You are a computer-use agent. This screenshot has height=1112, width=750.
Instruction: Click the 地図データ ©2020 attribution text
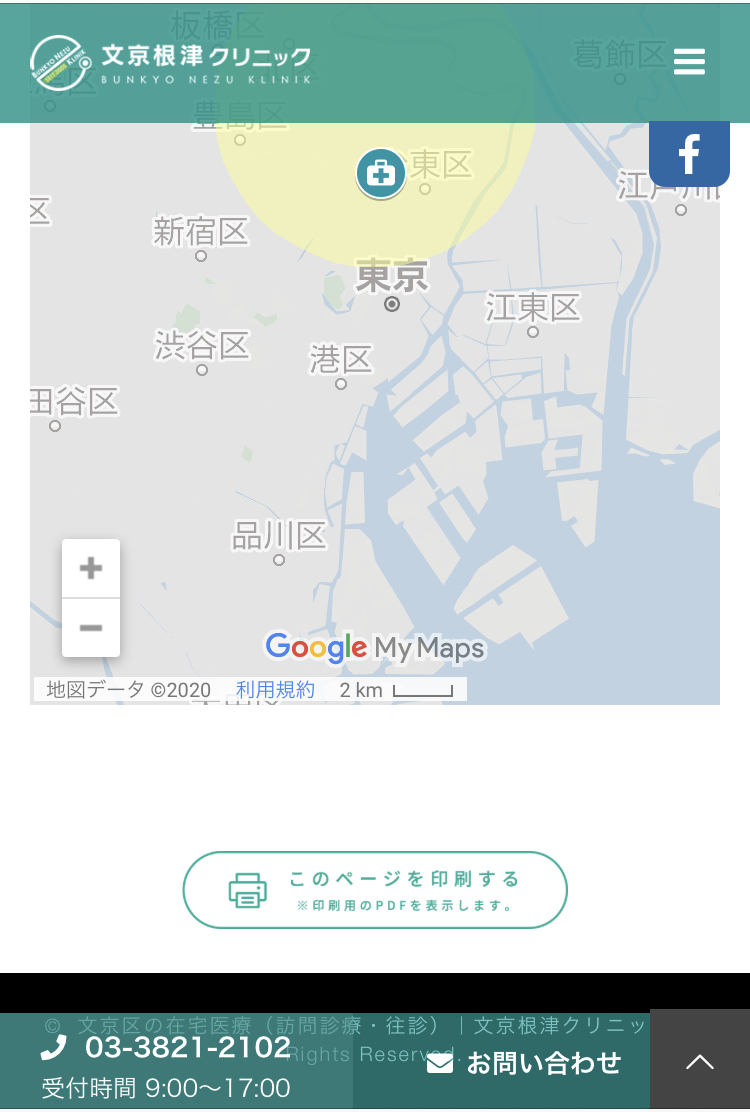pos(127,690)
